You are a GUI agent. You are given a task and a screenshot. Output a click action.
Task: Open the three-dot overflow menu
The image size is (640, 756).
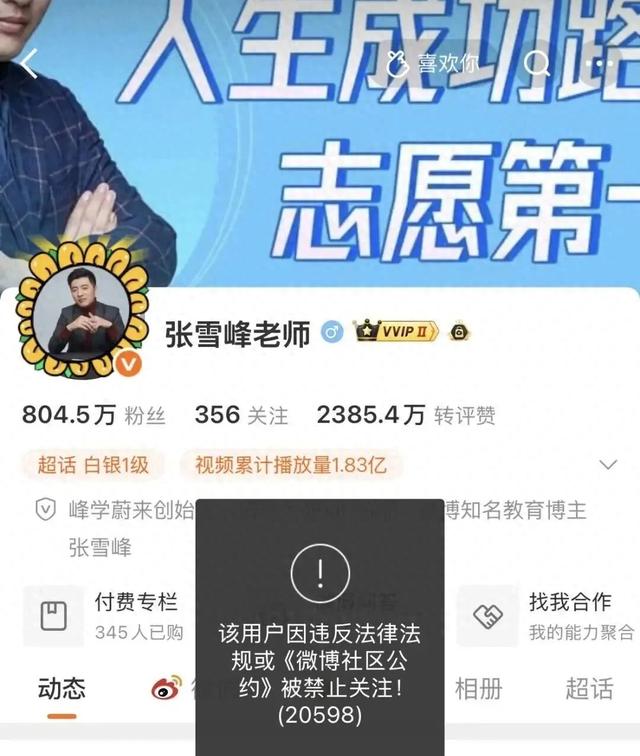pyautogui.click(x=600, y=63)
